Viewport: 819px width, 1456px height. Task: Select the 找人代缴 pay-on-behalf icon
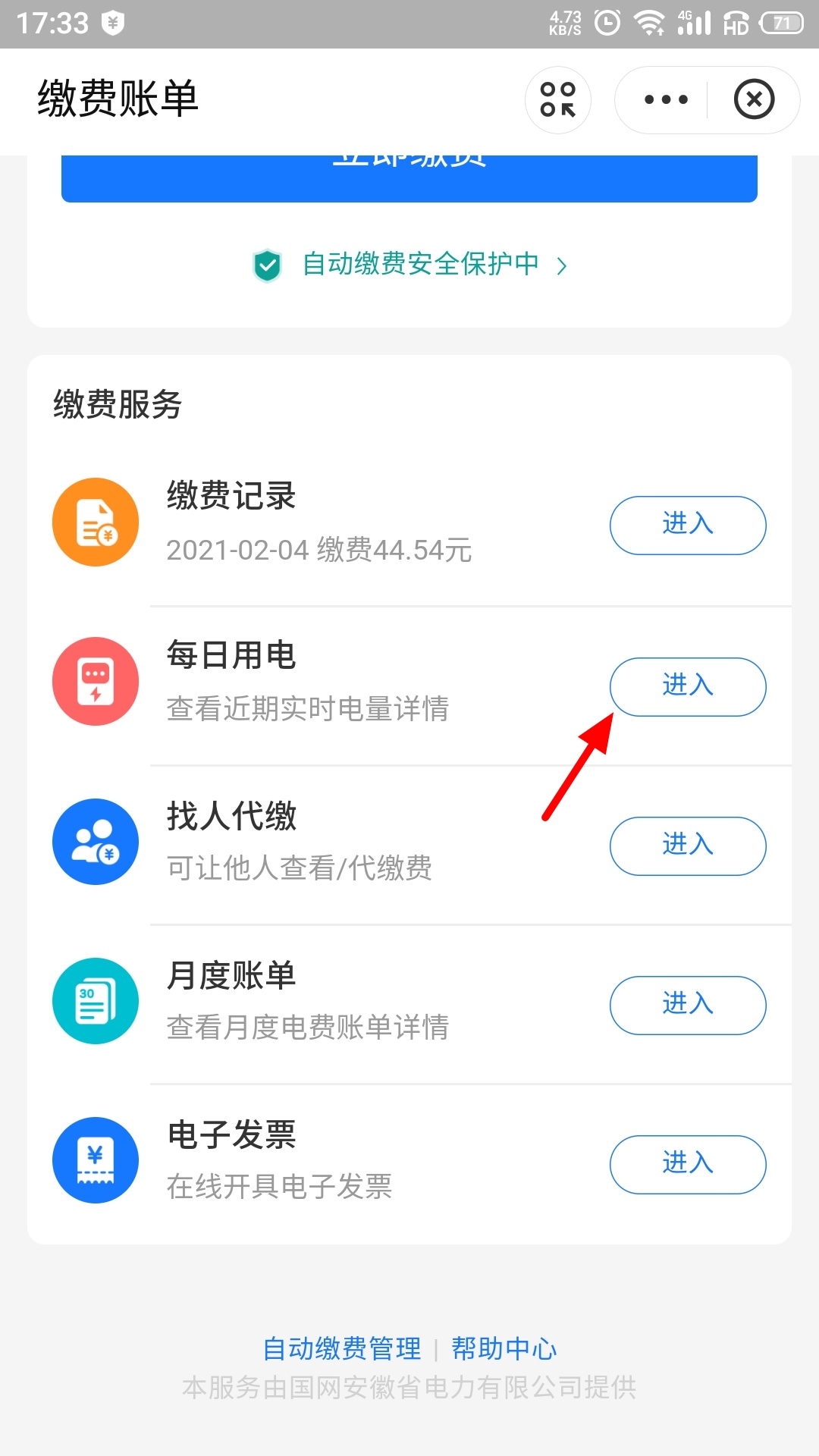(x=95, y=842)
